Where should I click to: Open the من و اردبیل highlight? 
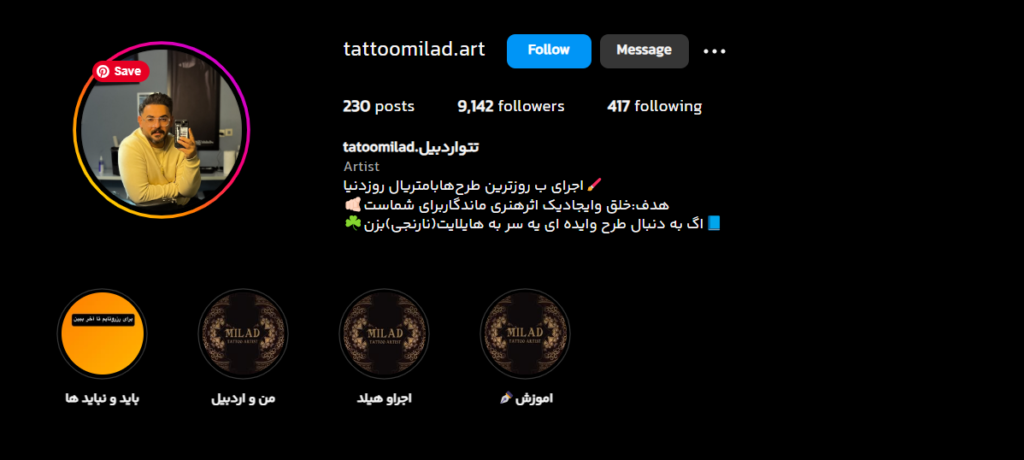coord(243,333)
